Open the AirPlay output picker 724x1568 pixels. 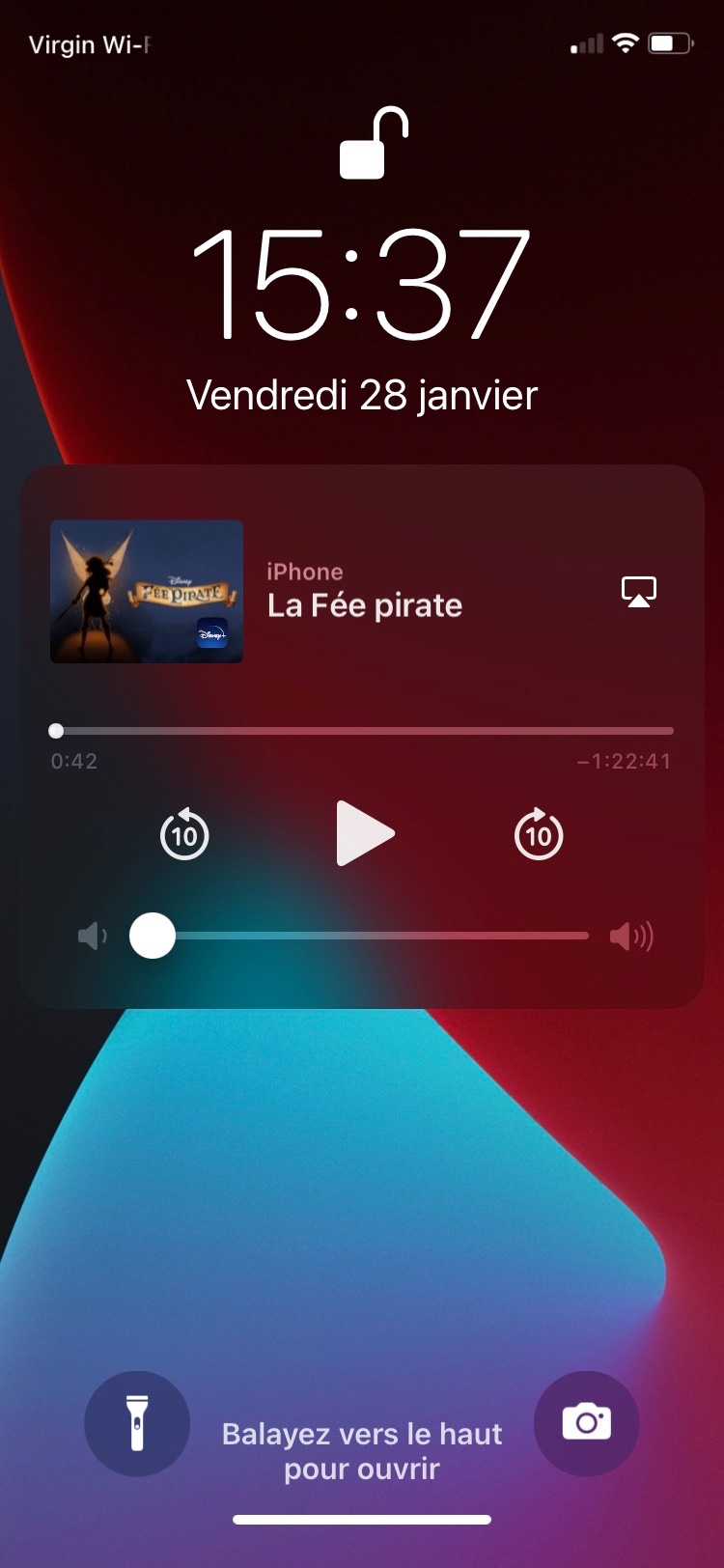click(x=639, y=591)
